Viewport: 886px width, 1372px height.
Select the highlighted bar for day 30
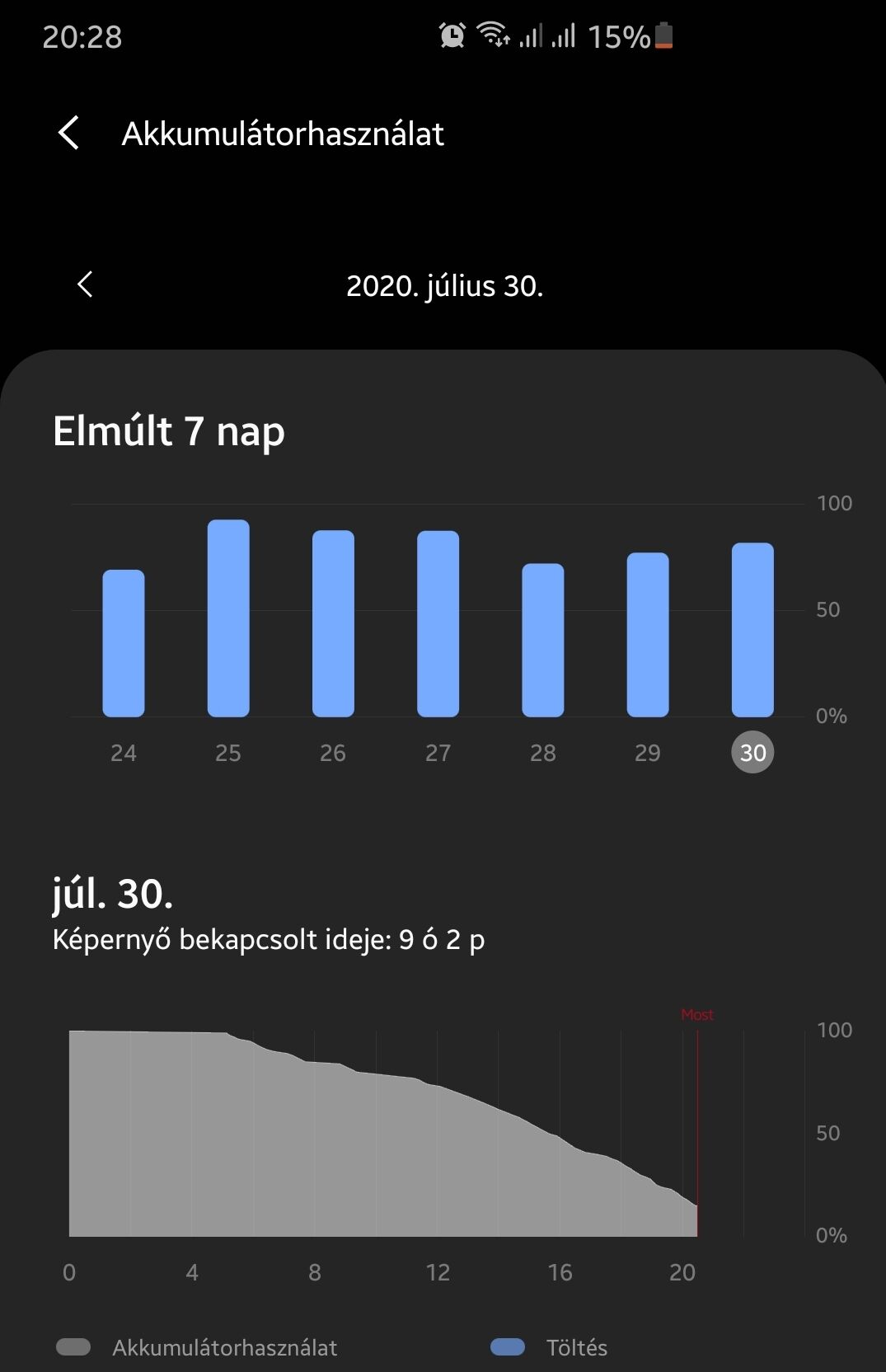pos(752,630)
